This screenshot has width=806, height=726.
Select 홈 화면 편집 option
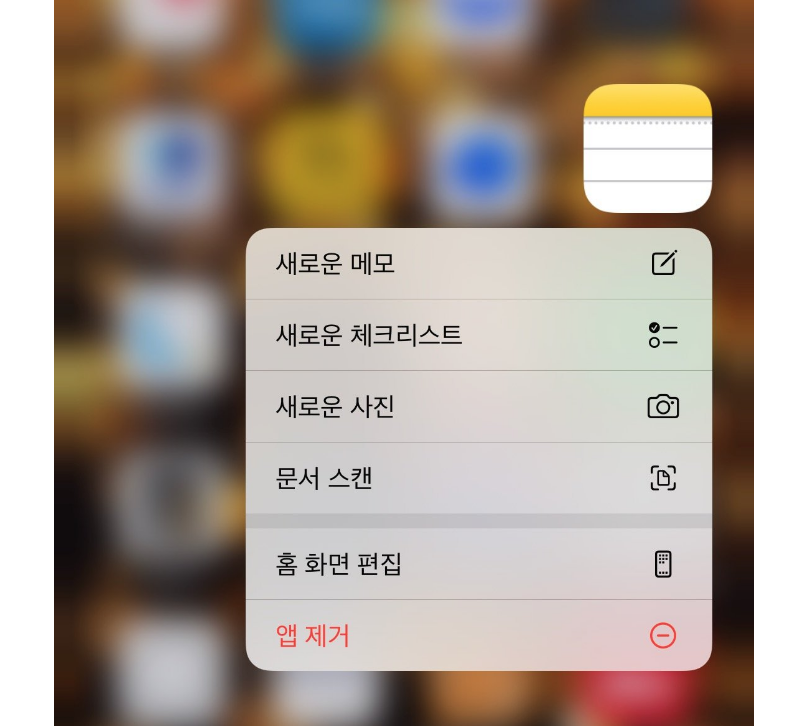coord(478,564)
